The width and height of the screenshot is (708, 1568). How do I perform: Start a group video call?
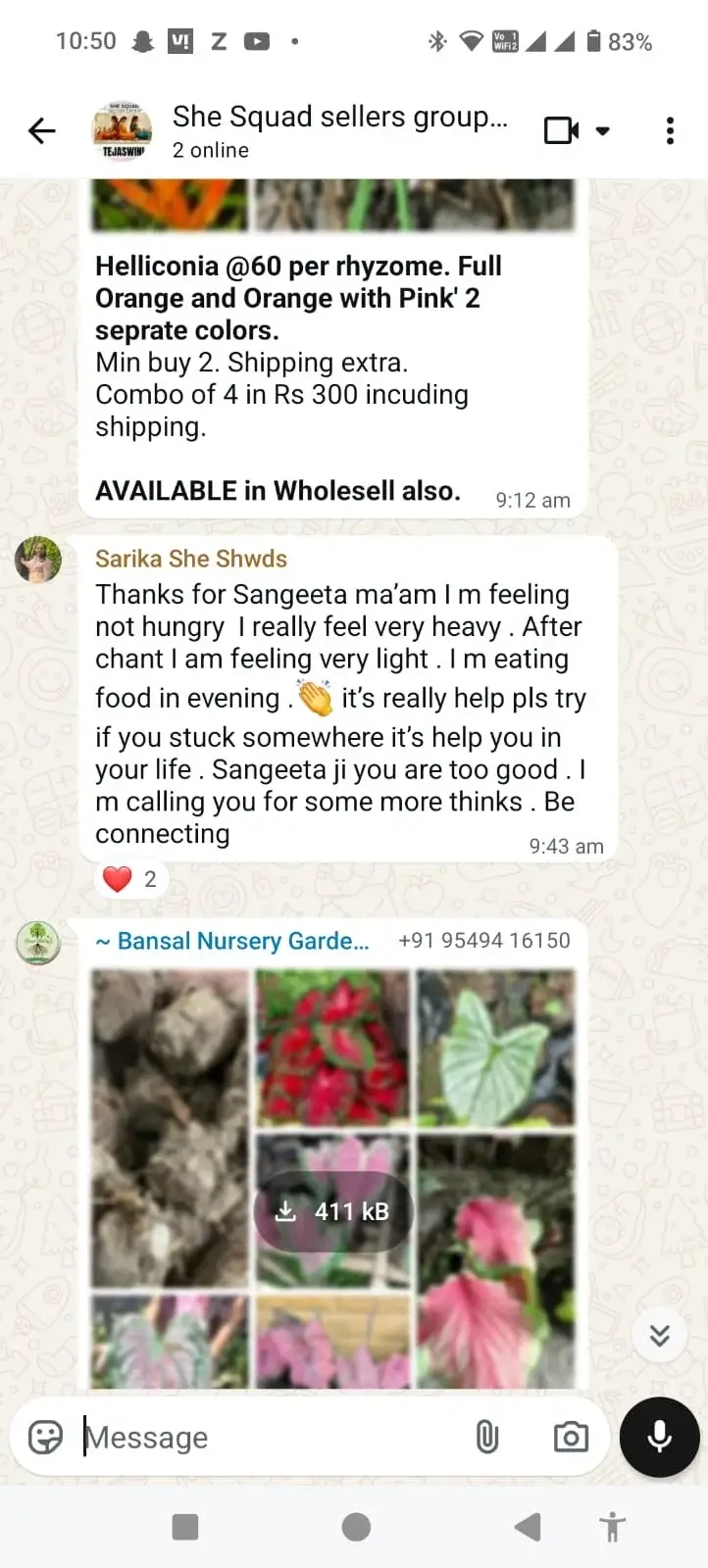pos(562,130)
